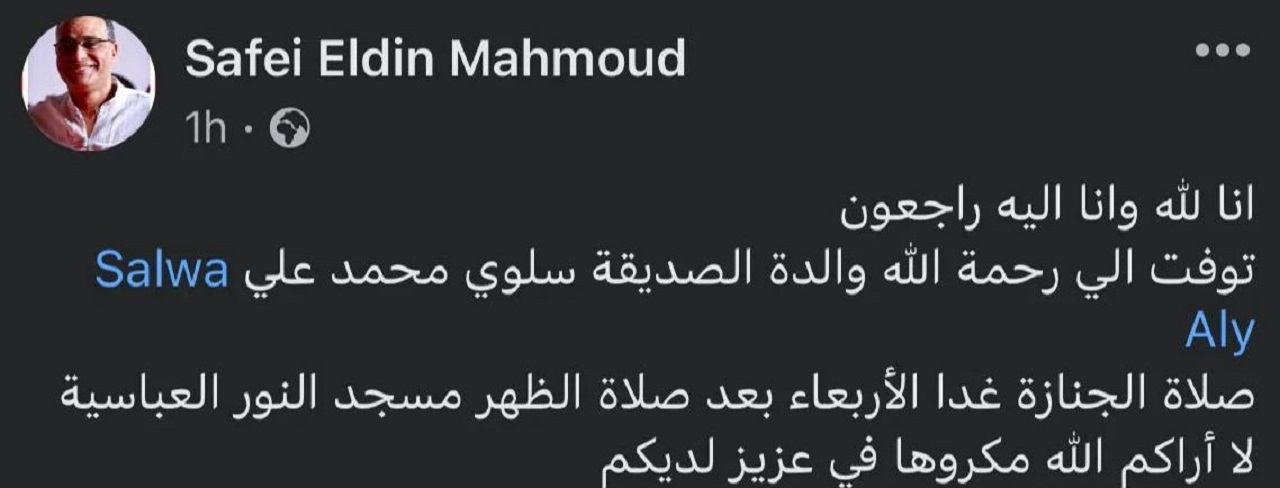Open the post's three-dot options menu
The image size is (1280, 488).
point(1223,51)
